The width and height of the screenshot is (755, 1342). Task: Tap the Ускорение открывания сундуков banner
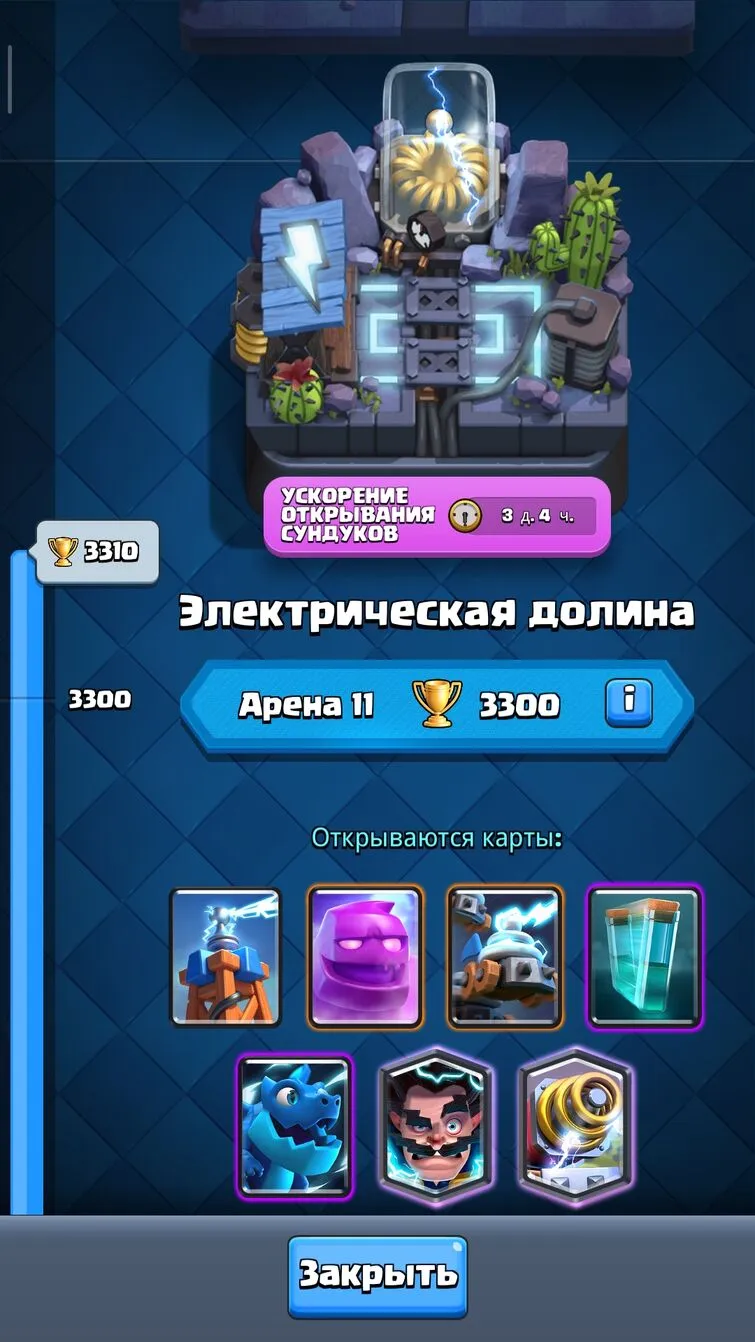click(x=437, y=516)
